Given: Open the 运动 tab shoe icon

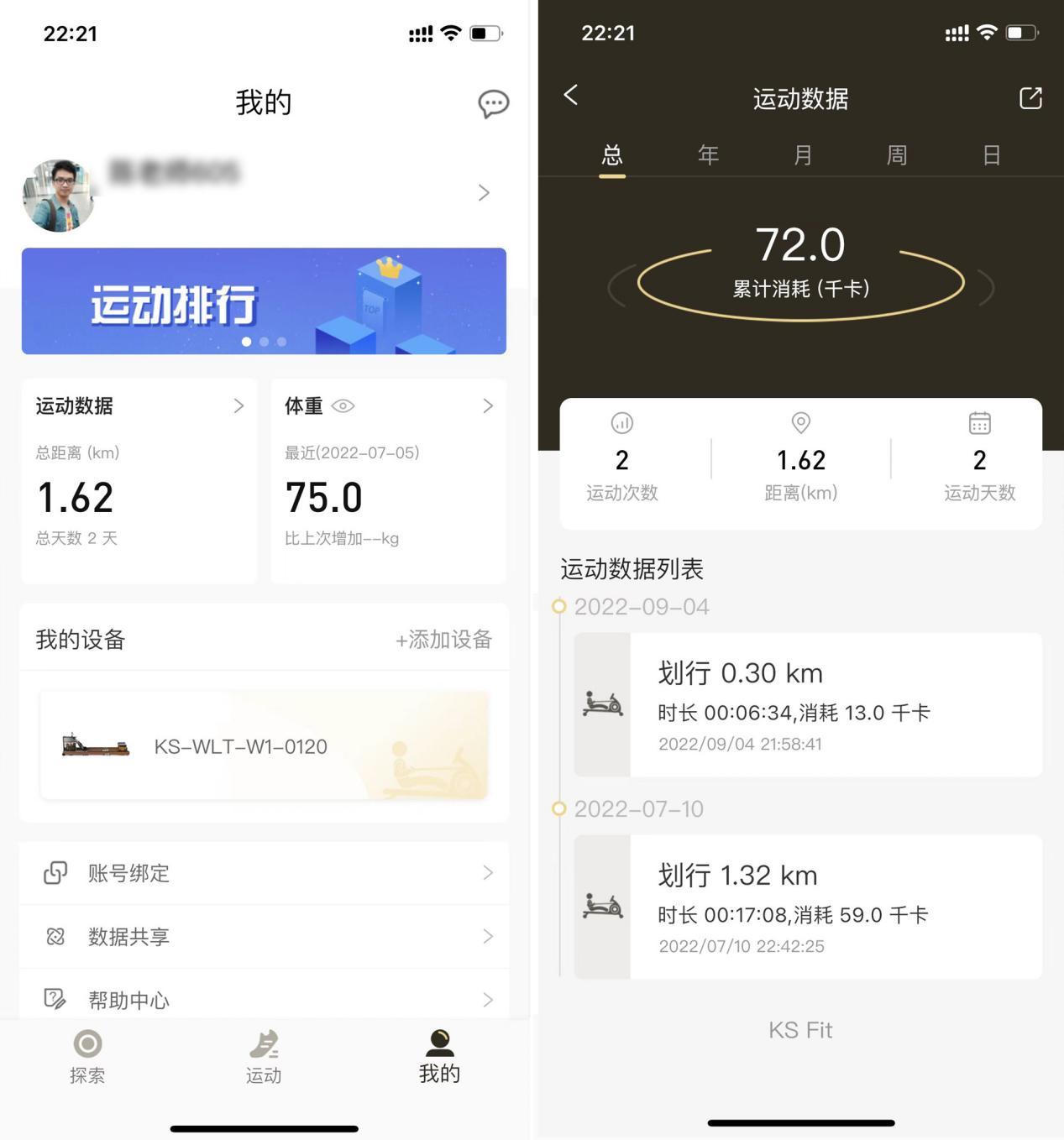Looking at the screenshot, I should coord(264,1045).
